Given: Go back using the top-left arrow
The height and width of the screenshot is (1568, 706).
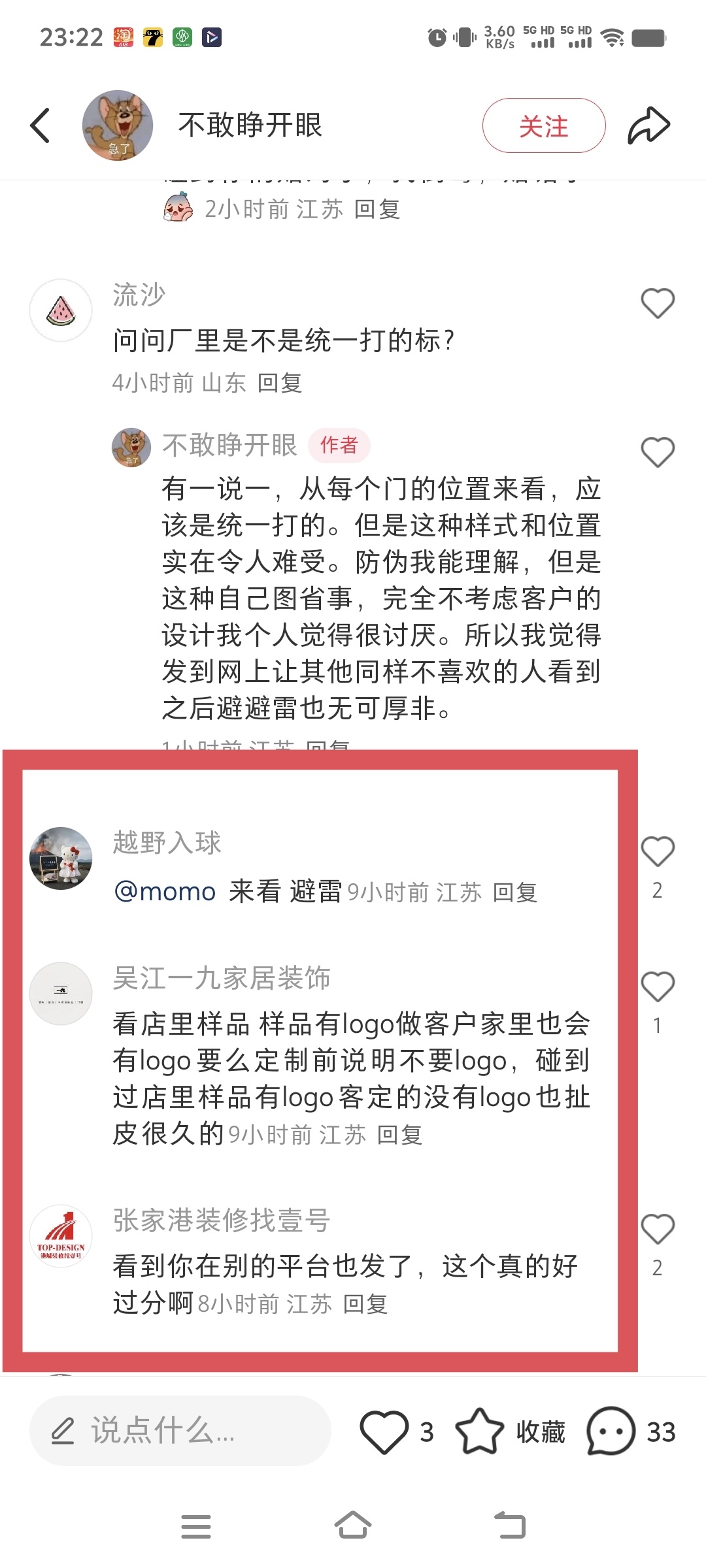Looking at the screenshot, I should pyautogui.click(x=41, y=125).
